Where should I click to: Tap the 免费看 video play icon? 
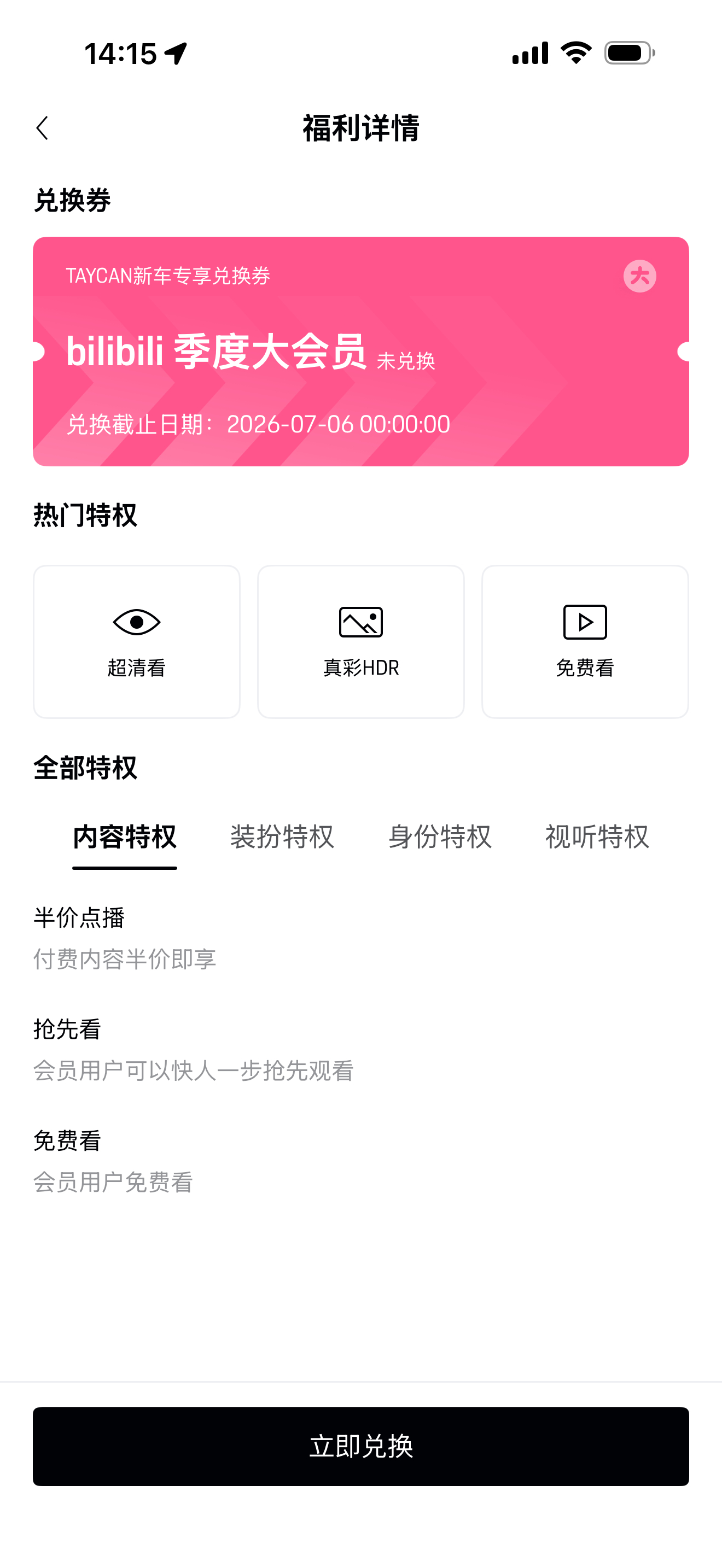click(x=585, y=622)
